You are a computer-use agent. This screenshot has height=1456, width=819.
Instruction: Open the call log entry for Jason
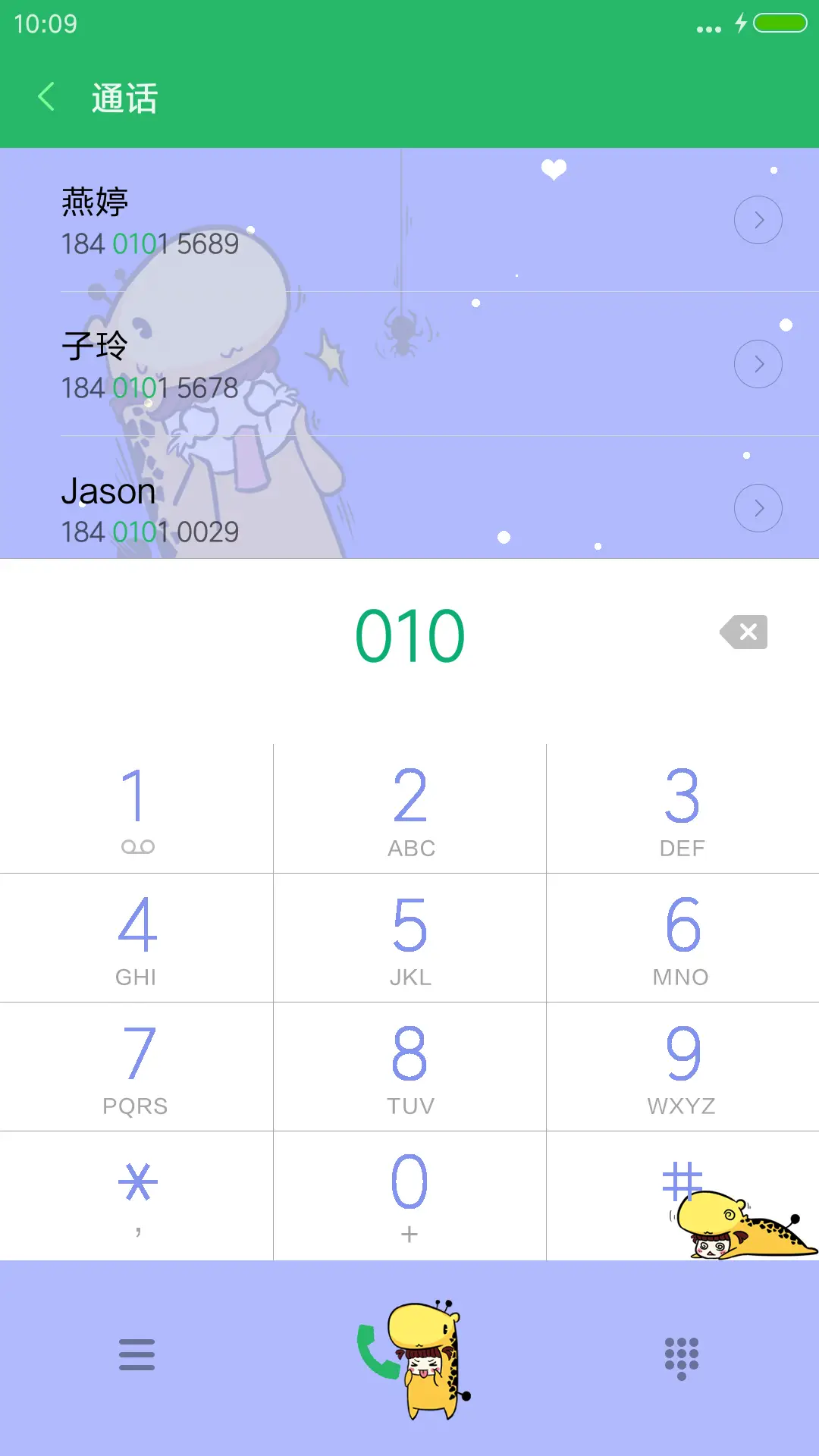pyautogui.click(x=303, y=508)
